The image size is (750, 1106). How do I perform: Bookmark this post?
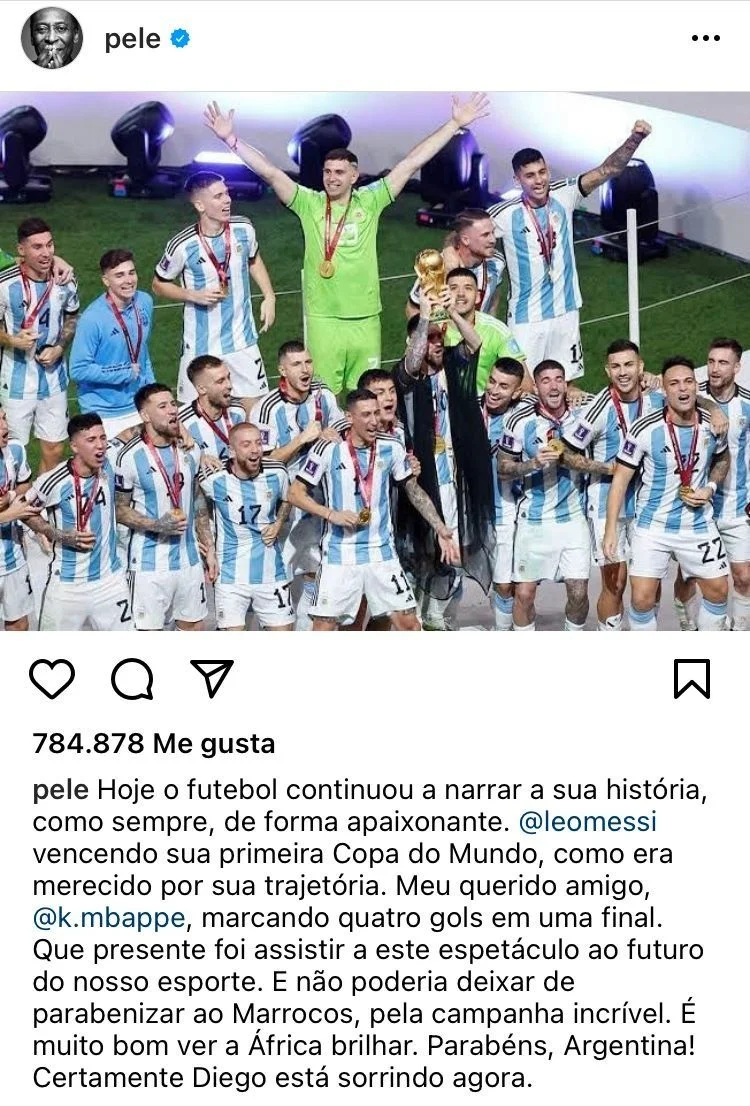point(692,679)
